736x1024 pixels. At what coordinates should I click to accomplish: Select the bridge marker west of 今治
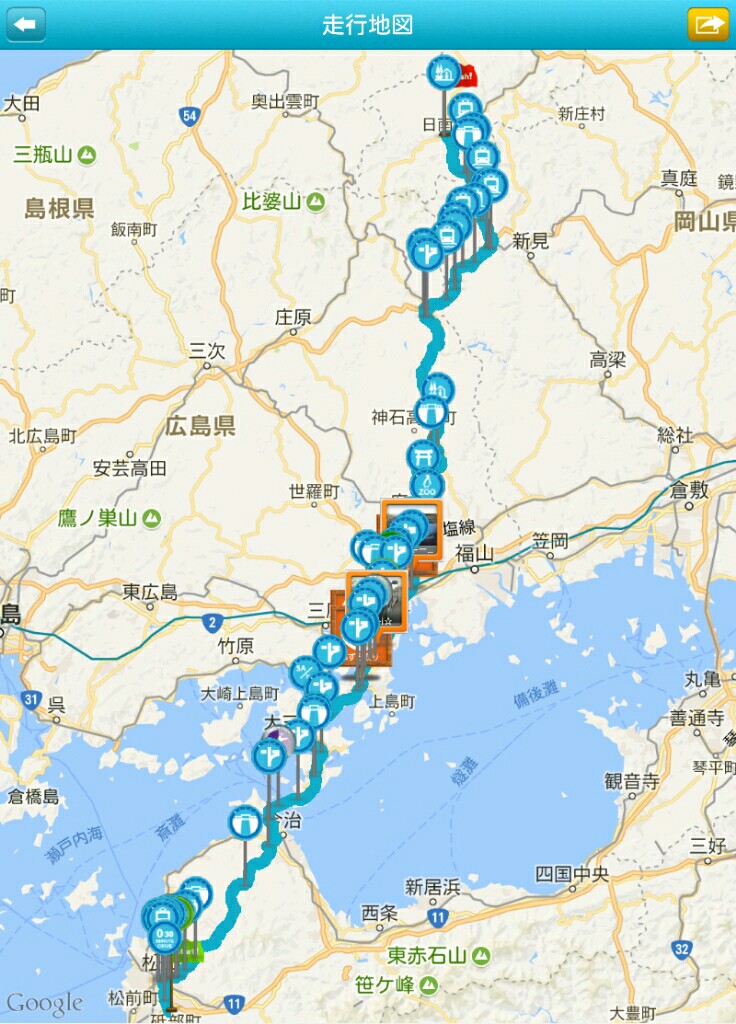click(245, 823)
